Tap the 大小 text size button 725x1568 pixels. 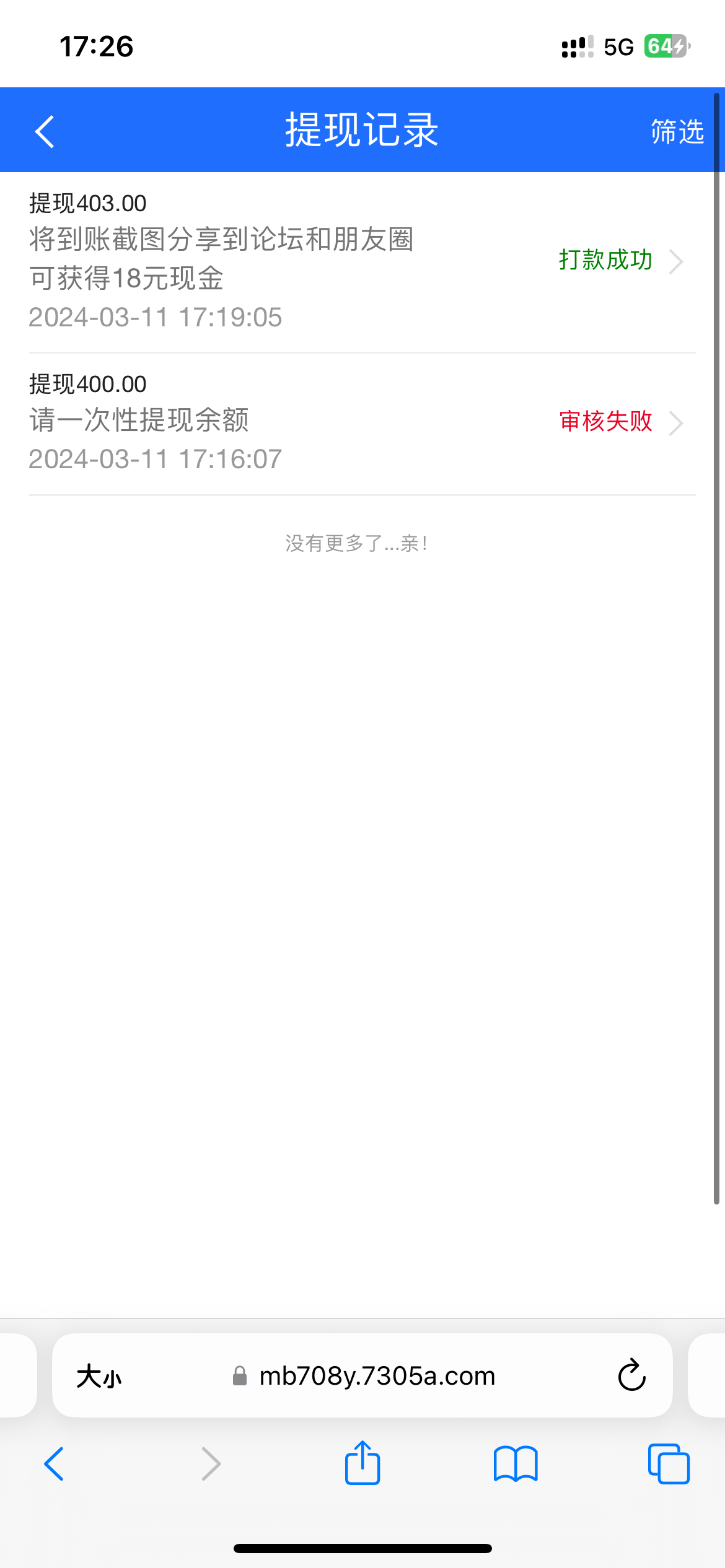99,1377
